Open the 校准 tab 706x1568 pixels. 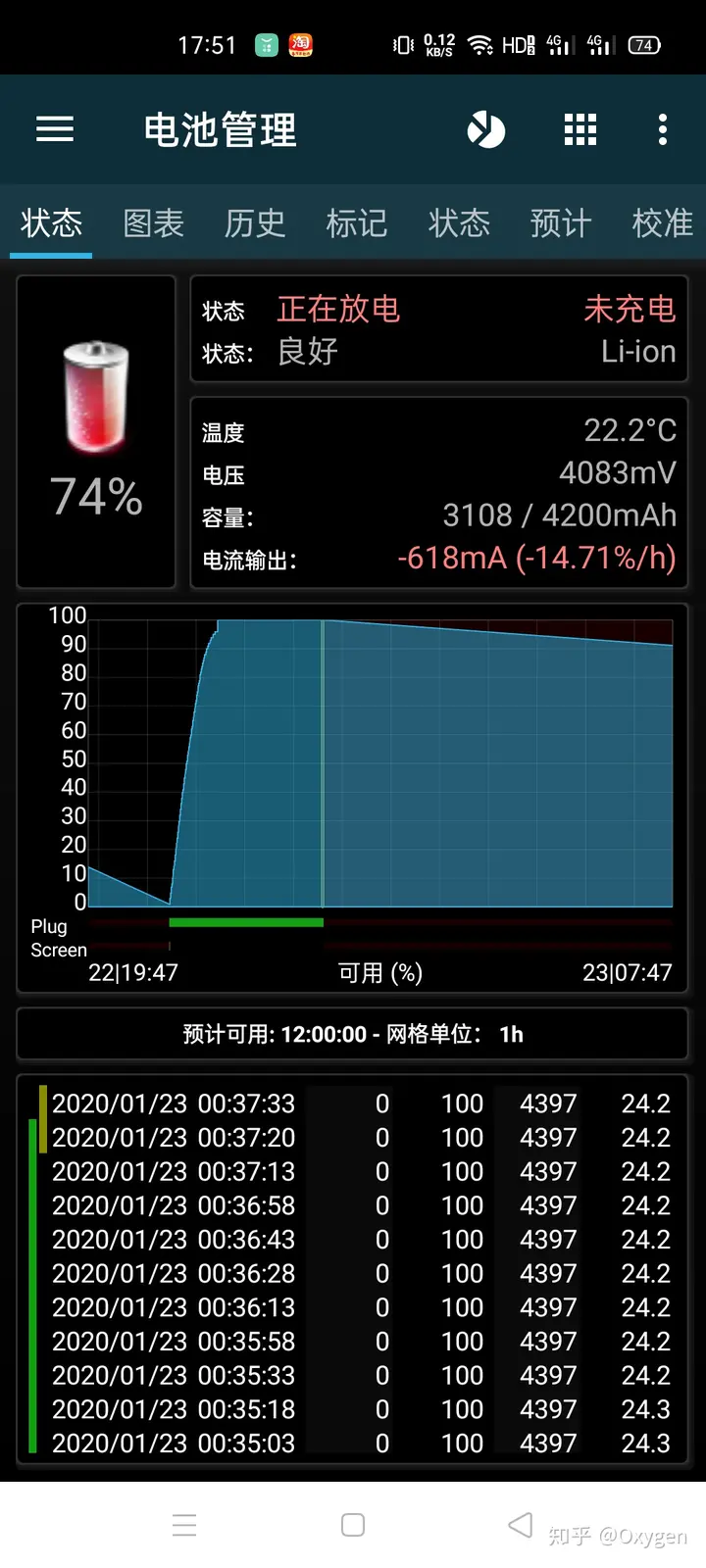tap(663, 223)
